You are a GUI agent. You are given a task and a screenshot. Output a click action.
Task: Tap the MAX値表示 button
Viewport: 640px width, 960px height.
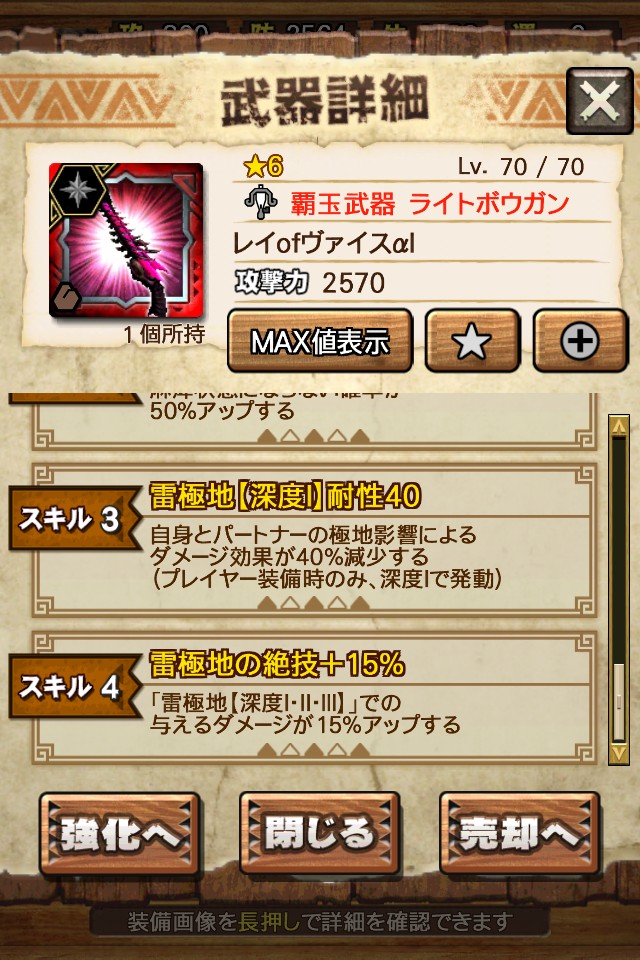pyautogui.click(x=320, y=342)
